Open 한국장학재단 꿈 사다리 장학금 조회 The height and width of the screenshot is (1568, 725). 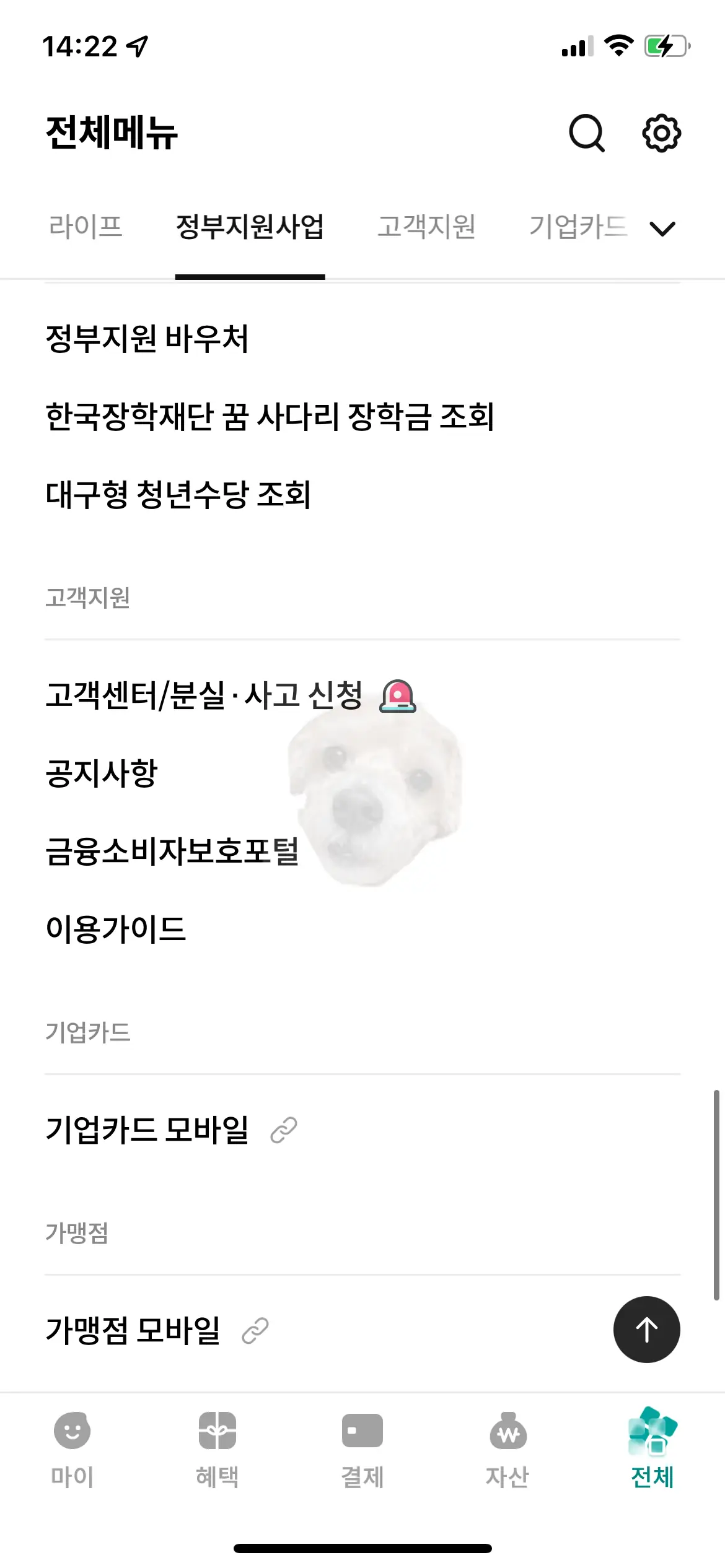click(269, 417)
